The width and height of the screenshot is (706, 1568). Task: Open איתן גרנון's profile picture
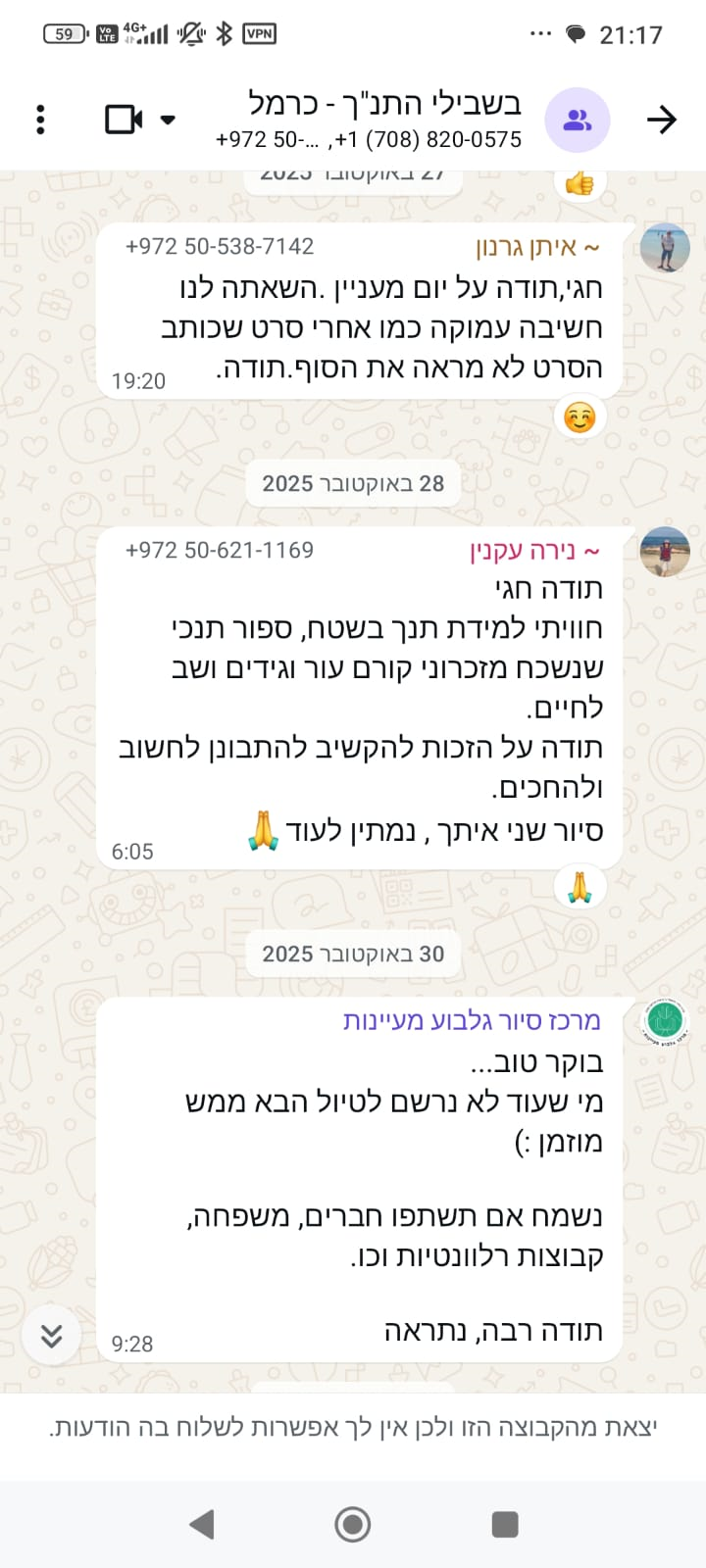[x=664, y=247]
